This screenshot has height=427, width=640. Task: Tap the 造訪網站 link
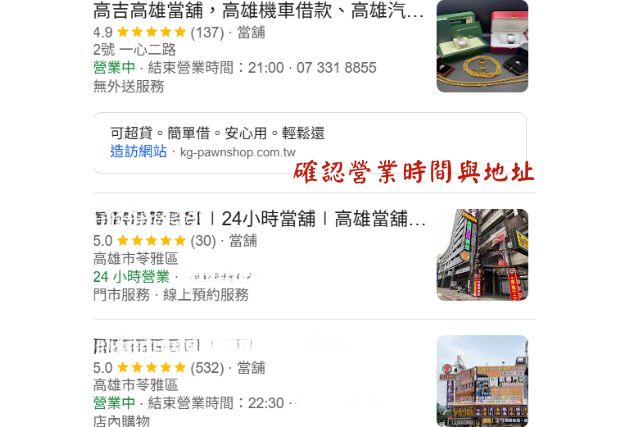point(138,152)
